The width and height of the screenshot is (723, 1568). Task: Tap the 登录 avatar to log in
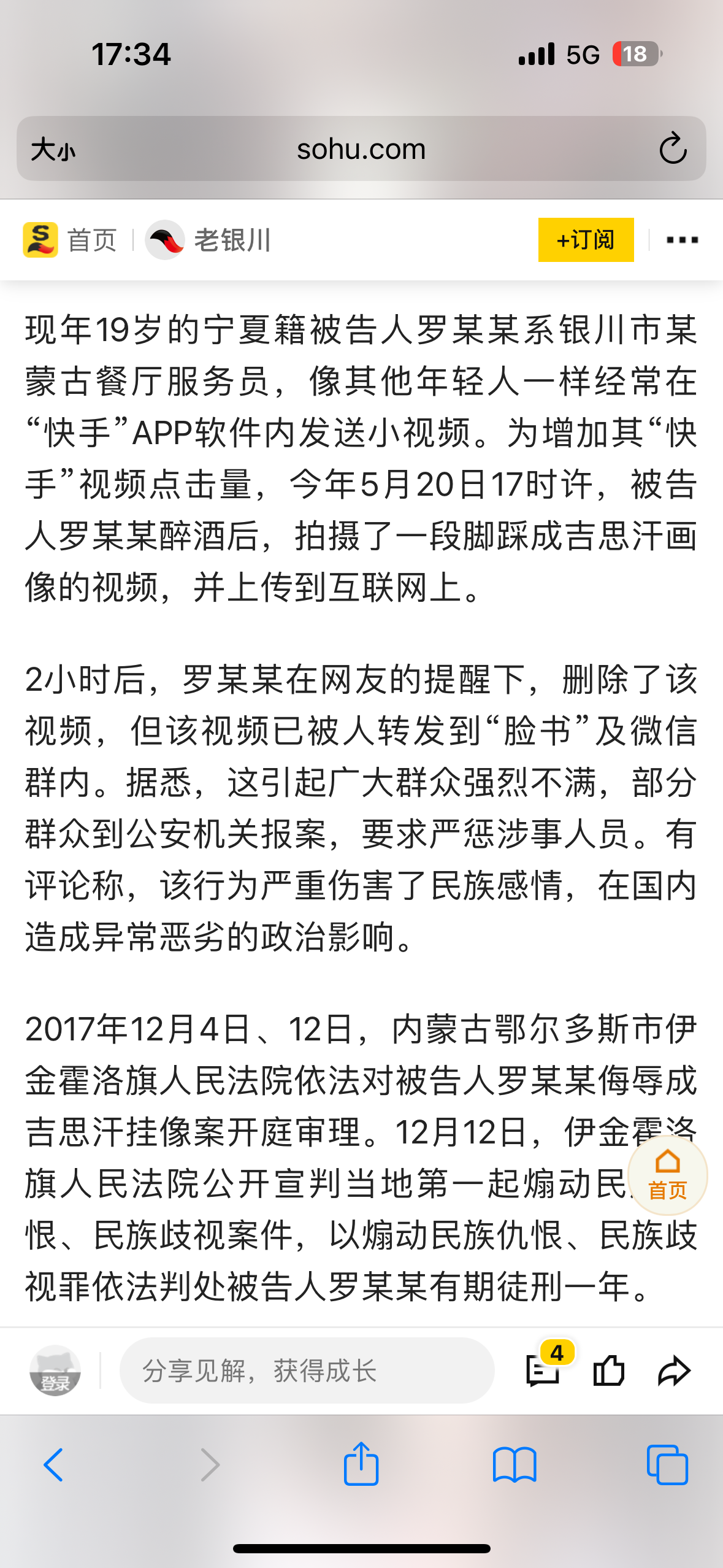point(55,1370)
